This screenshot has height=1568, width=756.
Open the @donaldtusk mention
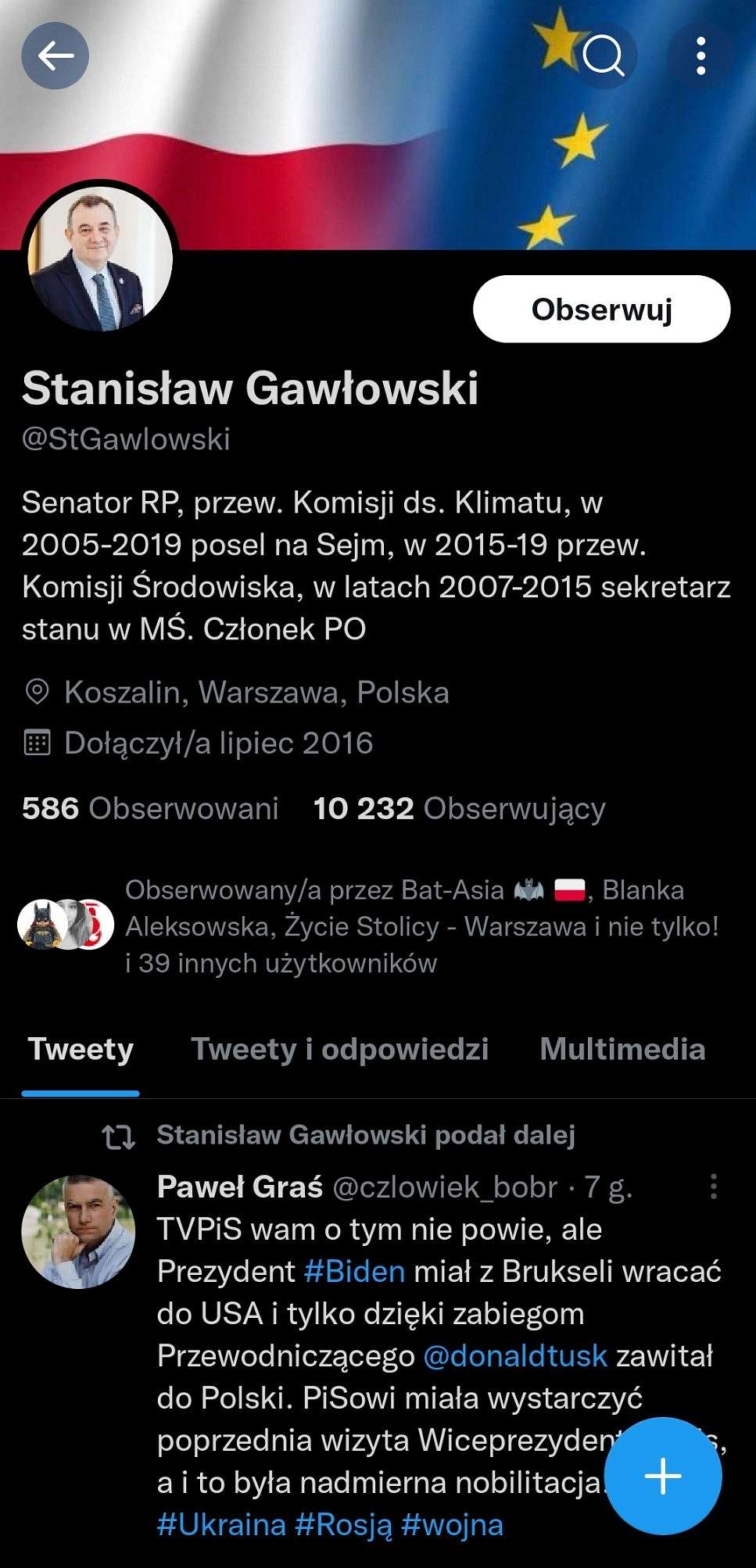(515, 1356)
